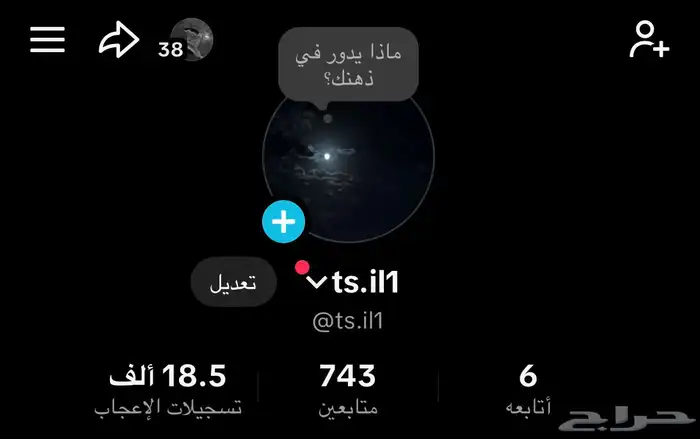Open profile views avatar with 38
The height and width of the screenshot is (439, 700).
(x=191, y=41)
